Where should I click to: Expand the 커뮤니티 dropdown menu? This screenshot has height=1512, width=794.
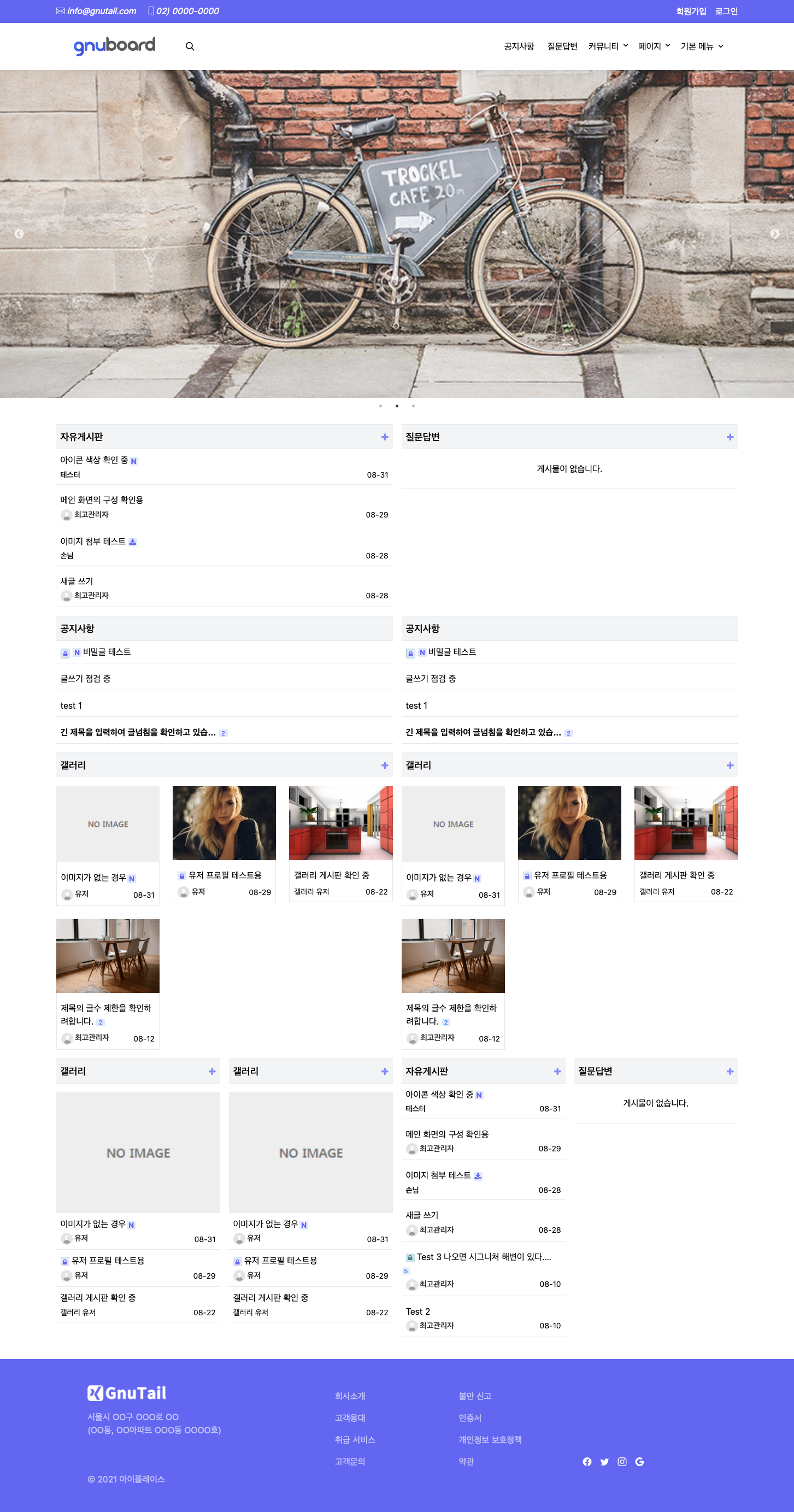point(607,46)
